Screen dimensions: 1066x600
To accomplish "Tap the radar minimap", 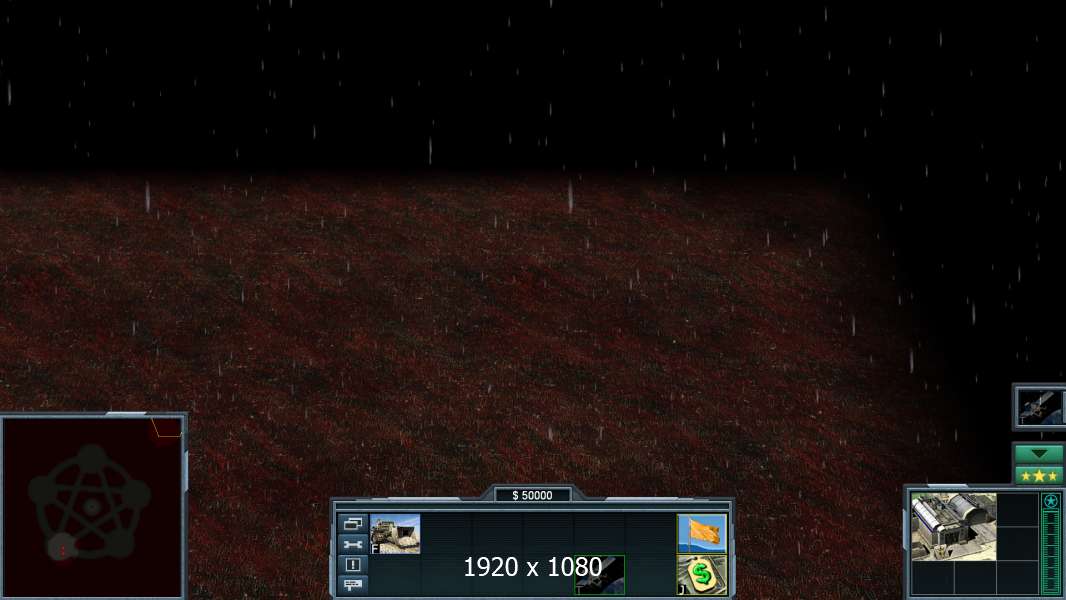I will [92, 507].
